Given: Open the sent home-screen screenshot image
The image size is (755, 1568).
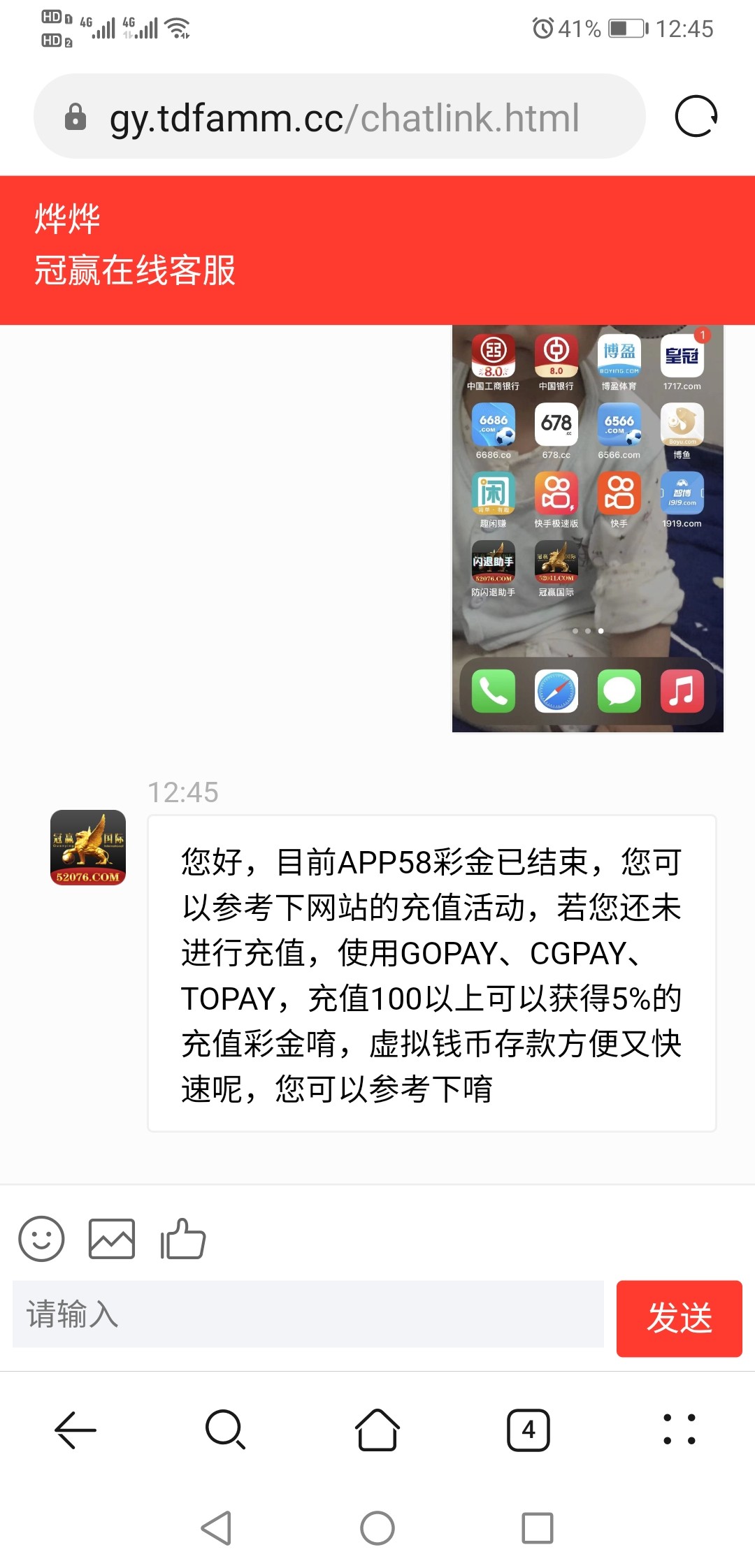Looking at the screenshot, I should click(587, 528).
